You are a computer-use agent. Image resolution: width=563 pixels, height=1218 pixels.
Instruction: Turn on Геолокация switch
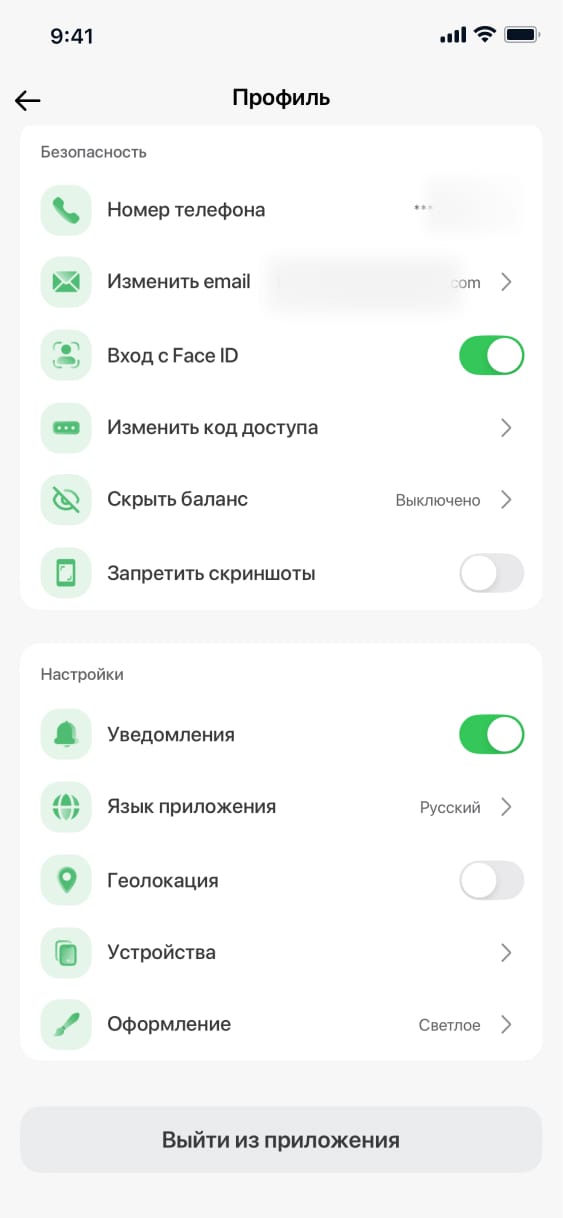coord(491,880)
